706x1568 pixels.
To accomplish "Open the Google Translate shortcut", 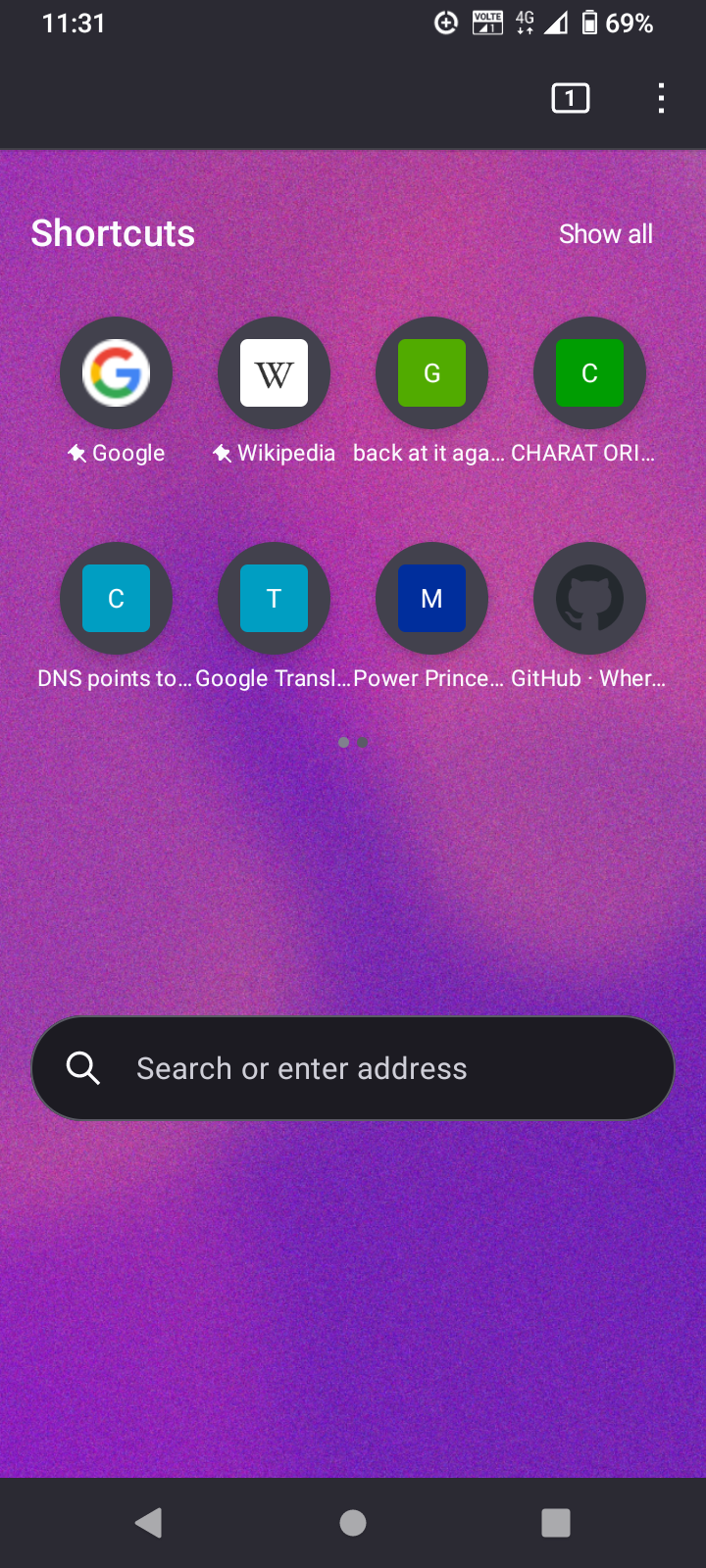I will (x=274, y=599).
